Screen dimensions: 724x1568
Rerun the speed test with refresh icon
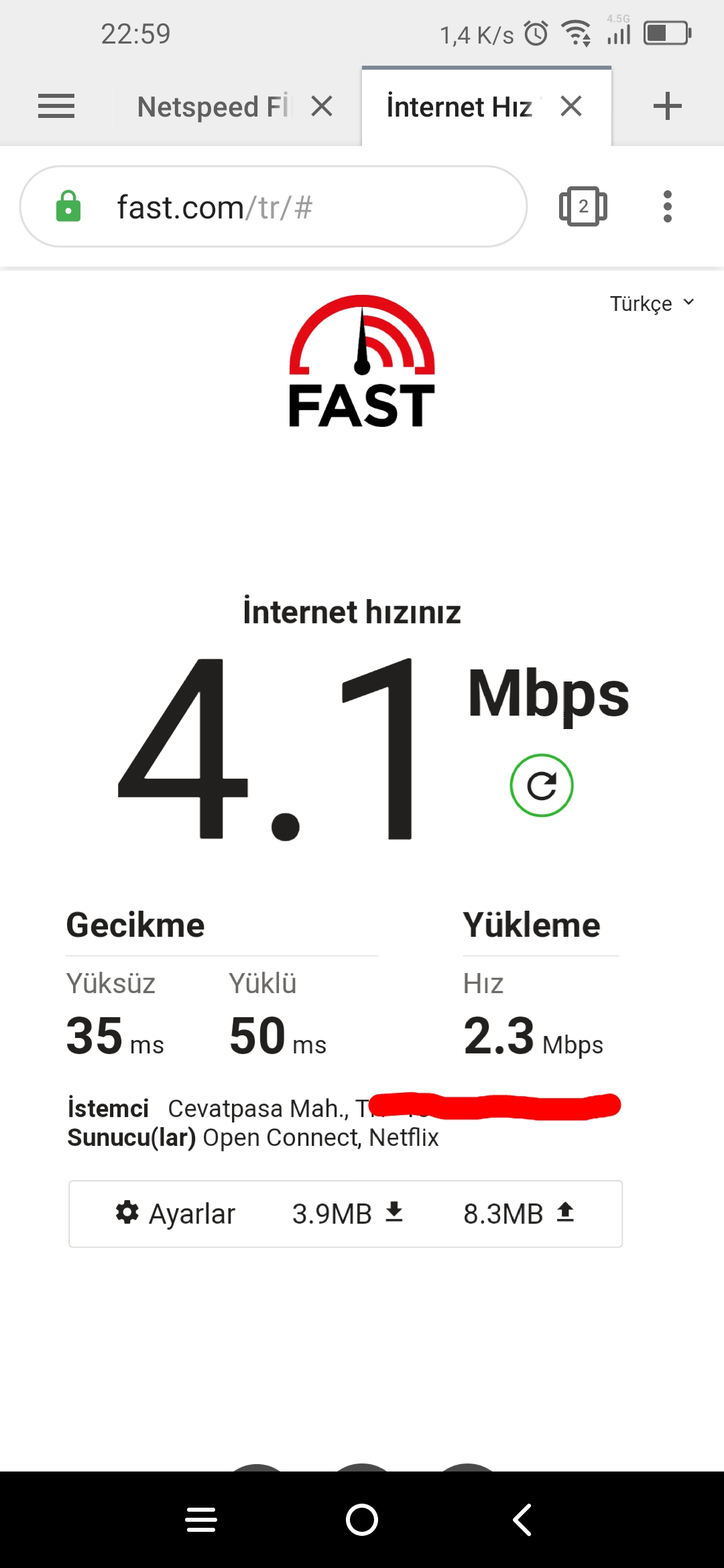(542, 785)
